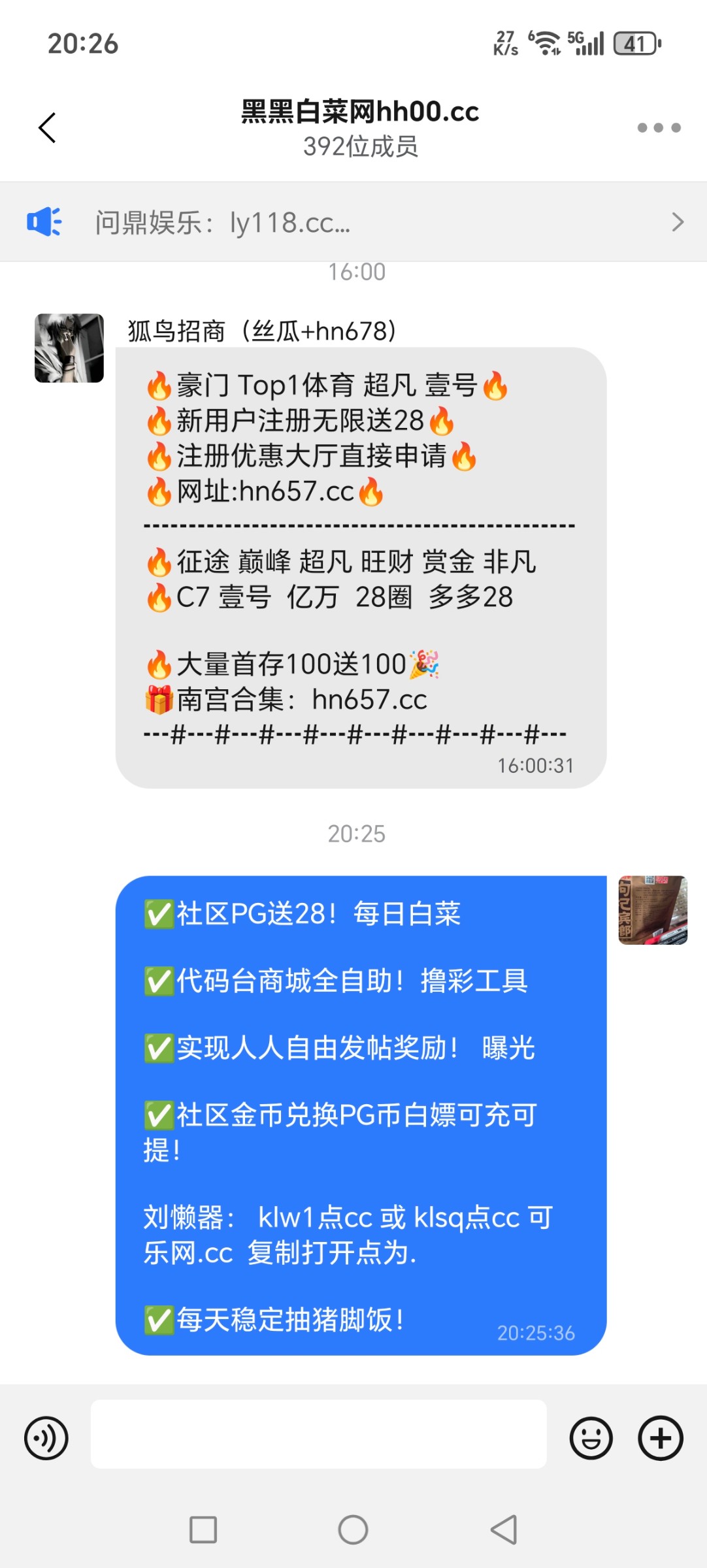Tap 狐鸟招商's profile avatar
The height and width of the screenshot is (1568, 707).
click(69, 348)
